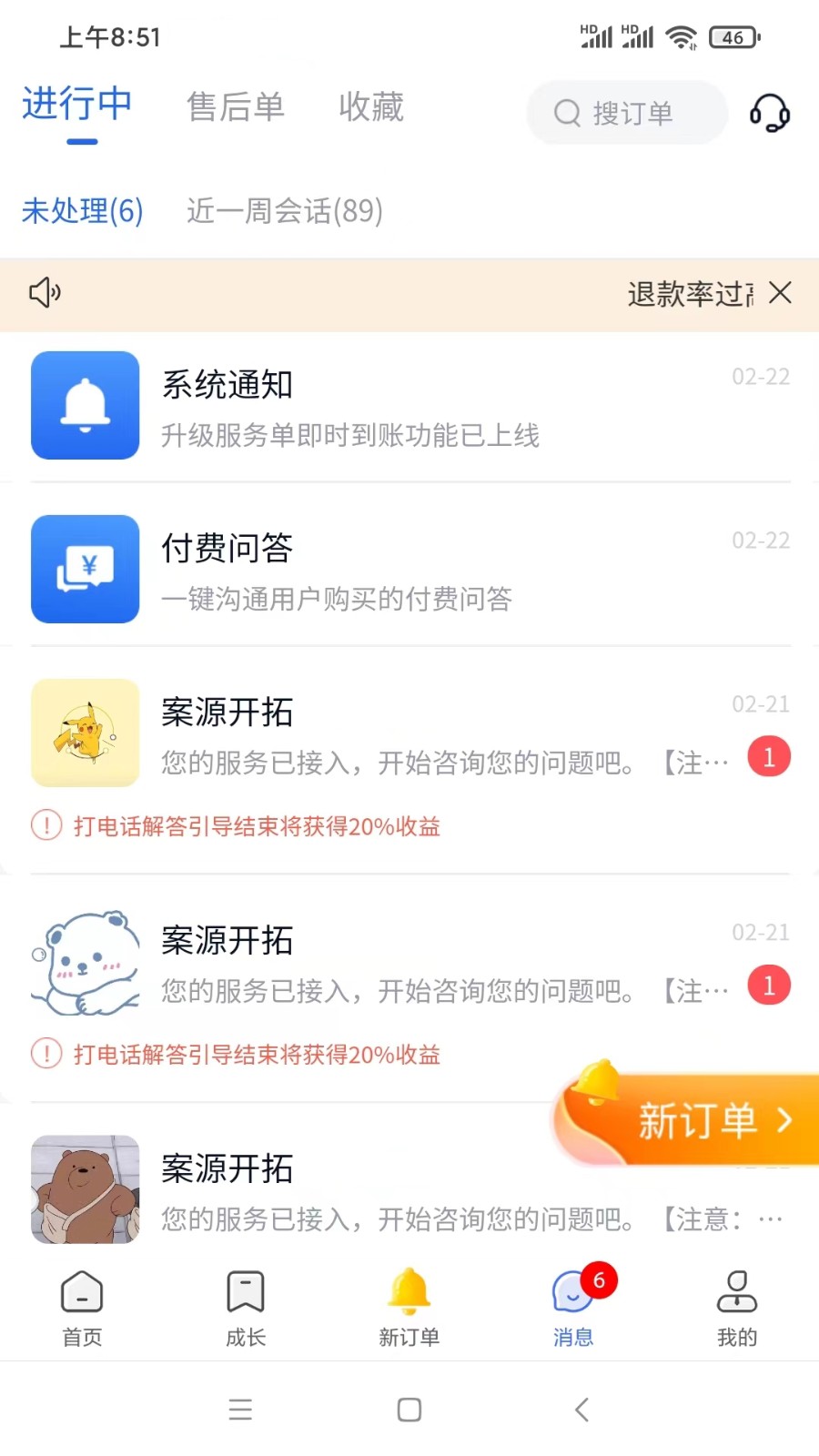This screenshot has height=1456, width=819.
Task: Switch to the 收藏 tab
Action: (x=370, y=107)
